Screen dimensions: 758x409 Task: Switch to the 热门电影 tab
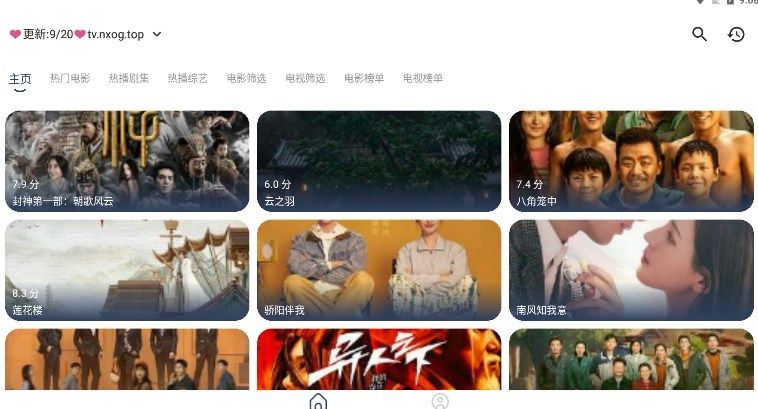pos(70,78)
